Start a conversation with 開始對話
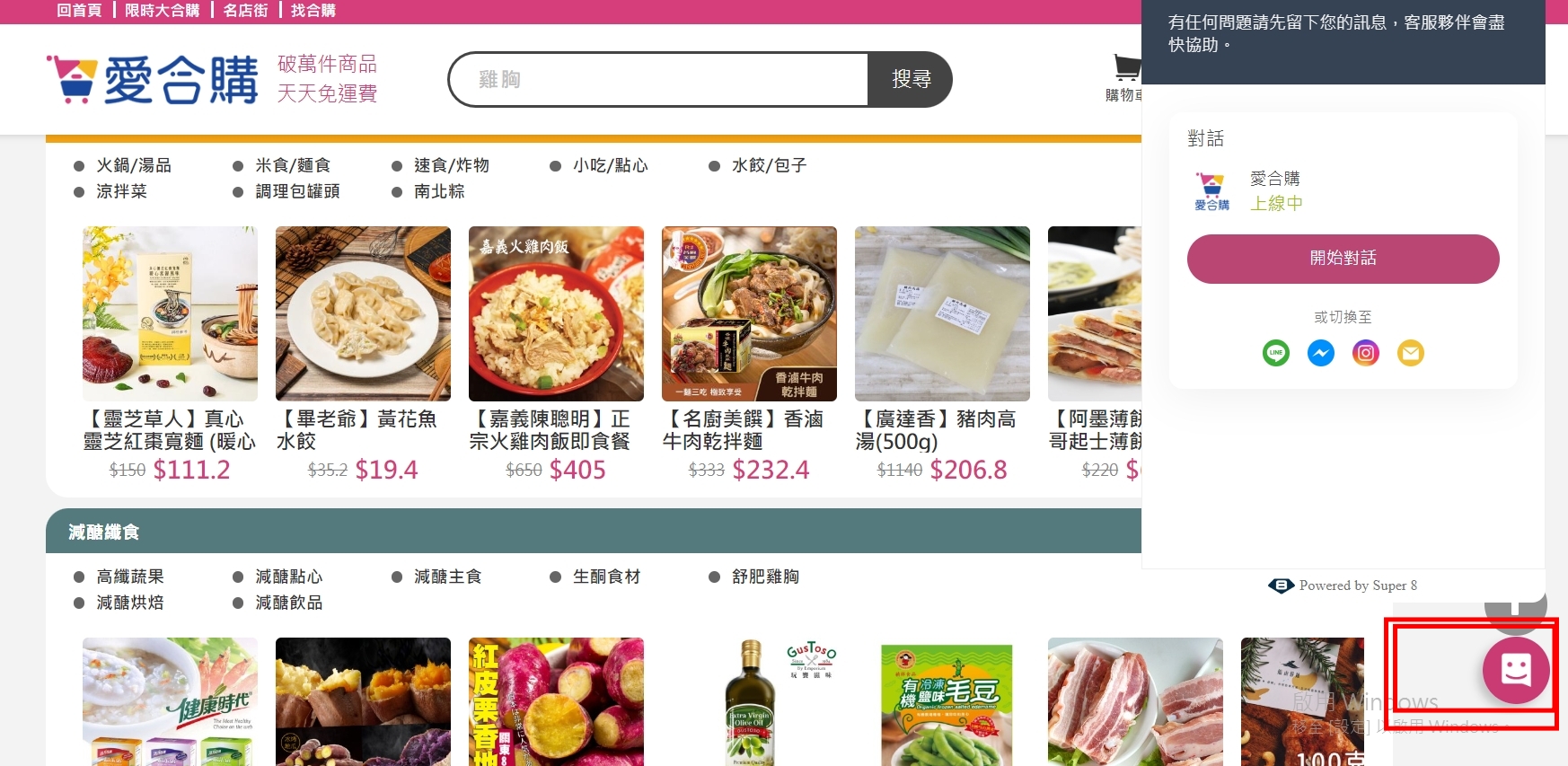The image size is (1568, 766). tap(1343, 259)
